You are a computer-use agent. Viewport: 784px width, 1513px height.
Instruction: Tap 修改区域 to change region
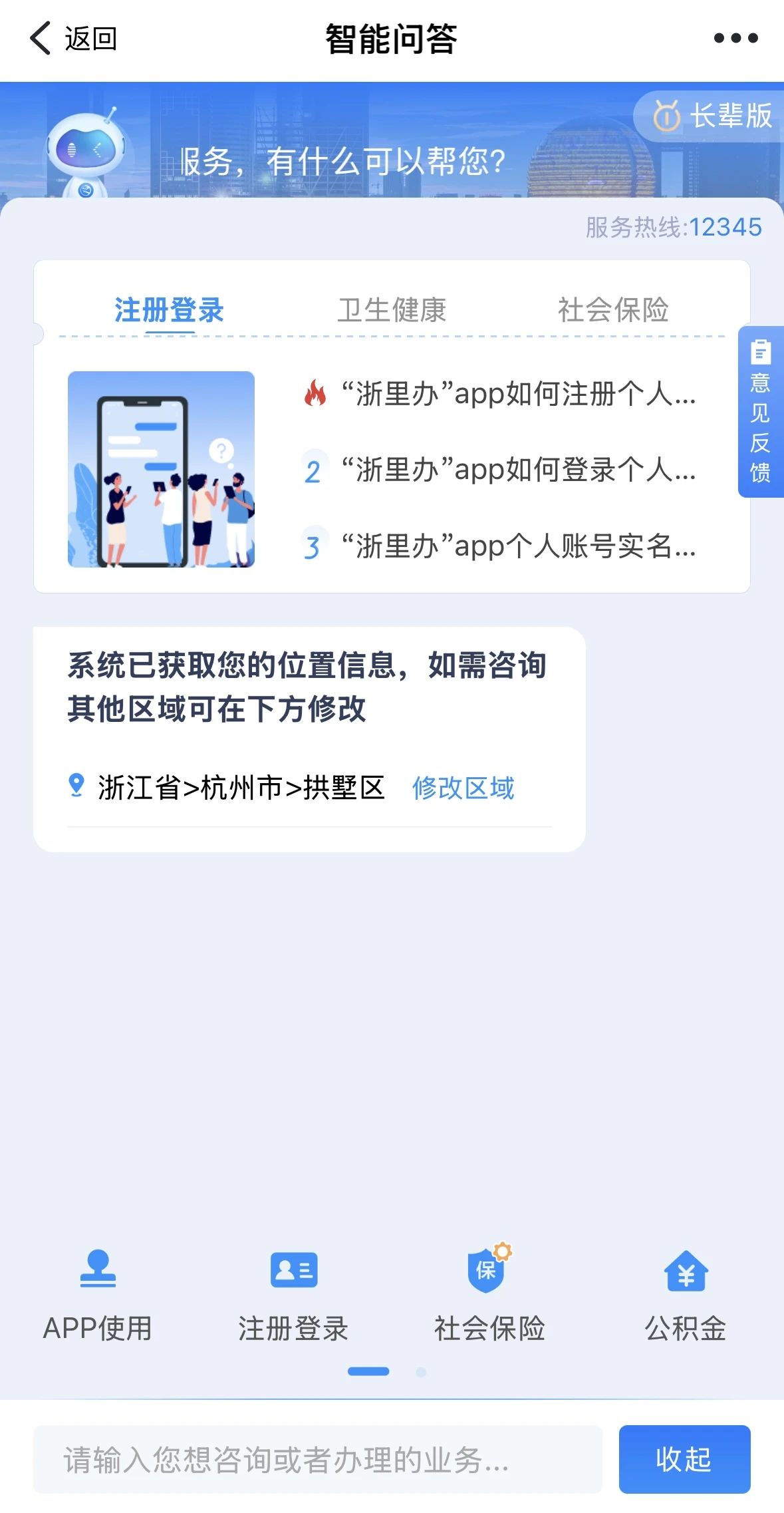[x=463, y=788]
